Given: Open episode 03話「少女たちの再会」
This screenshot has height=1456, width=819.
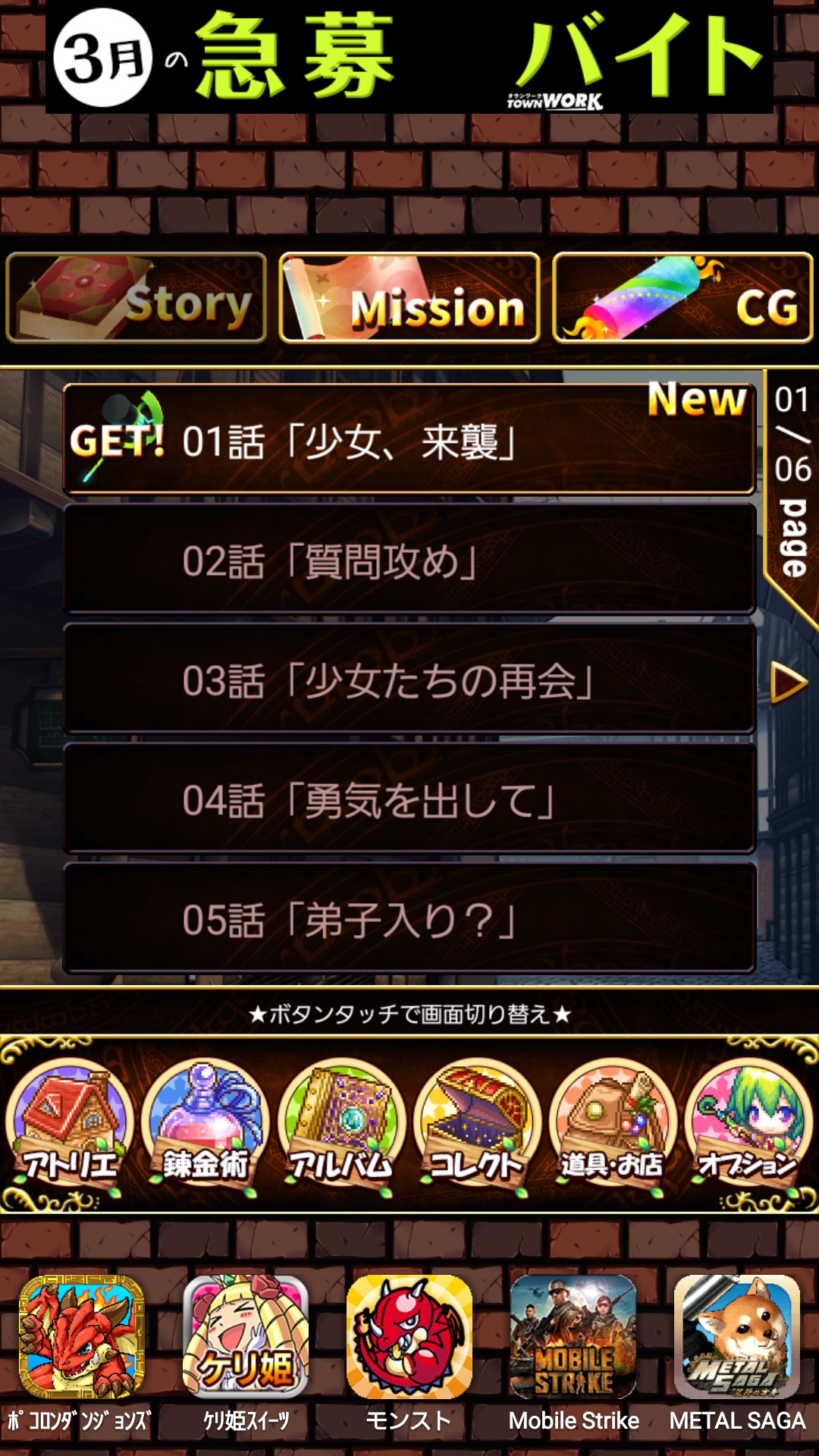Looking at the screenshot, I should coord(409,679).
